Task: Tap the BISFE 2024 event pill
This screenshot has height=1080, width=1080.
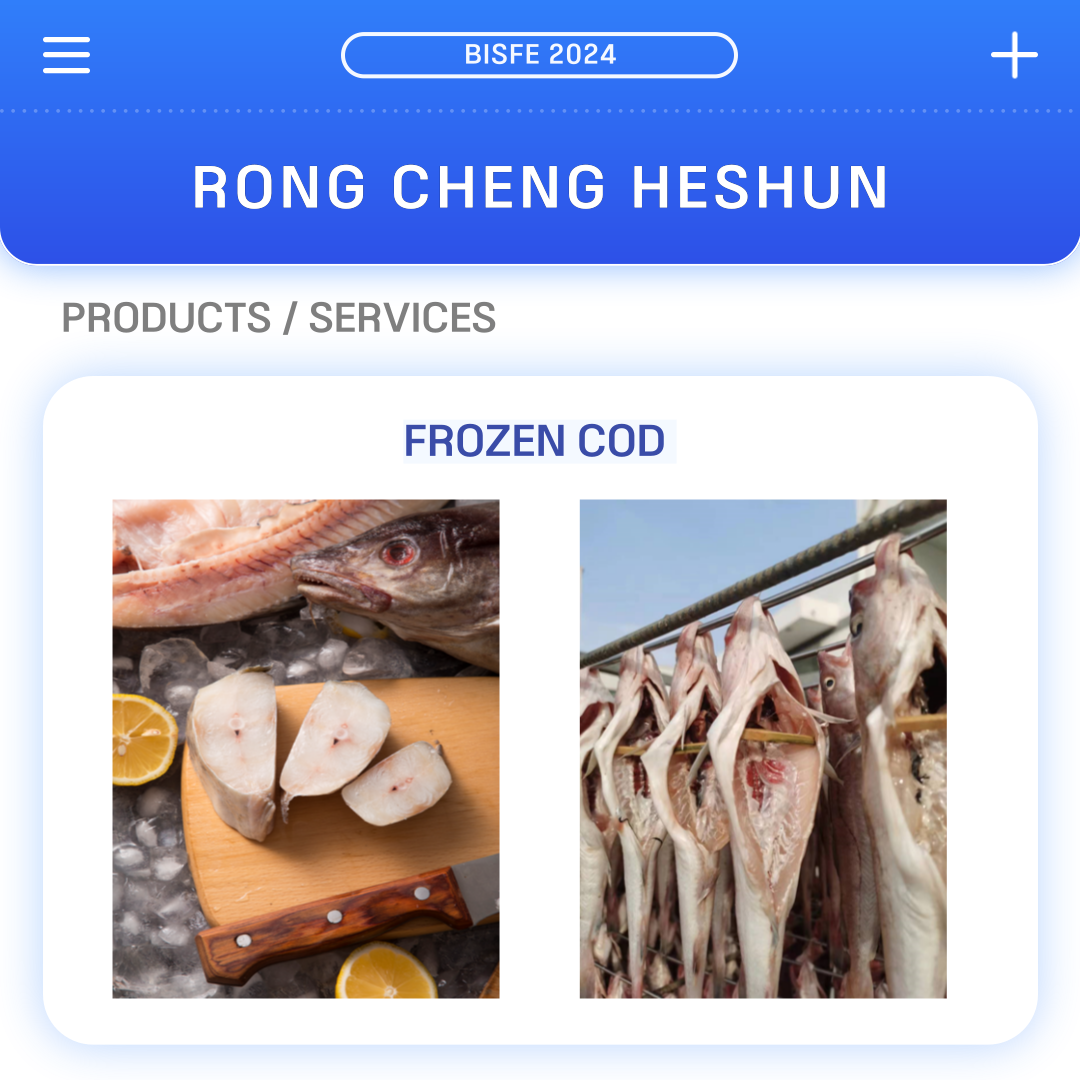Action: point(539,55)
